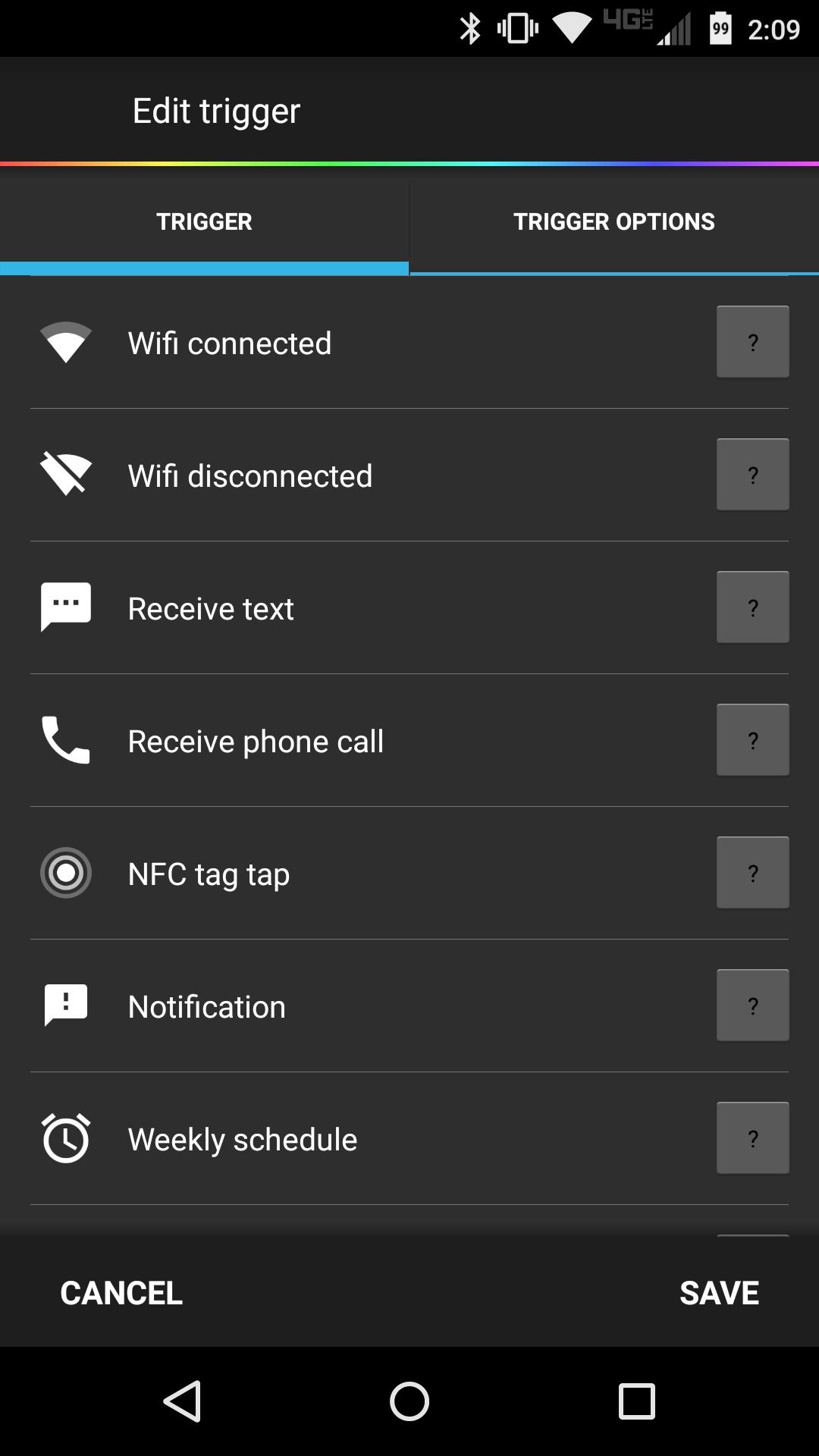Tap the Notification exclamation bubble icon
Image resolution: width=819 pixels, height=1456 pixels.
point(66,1006)
